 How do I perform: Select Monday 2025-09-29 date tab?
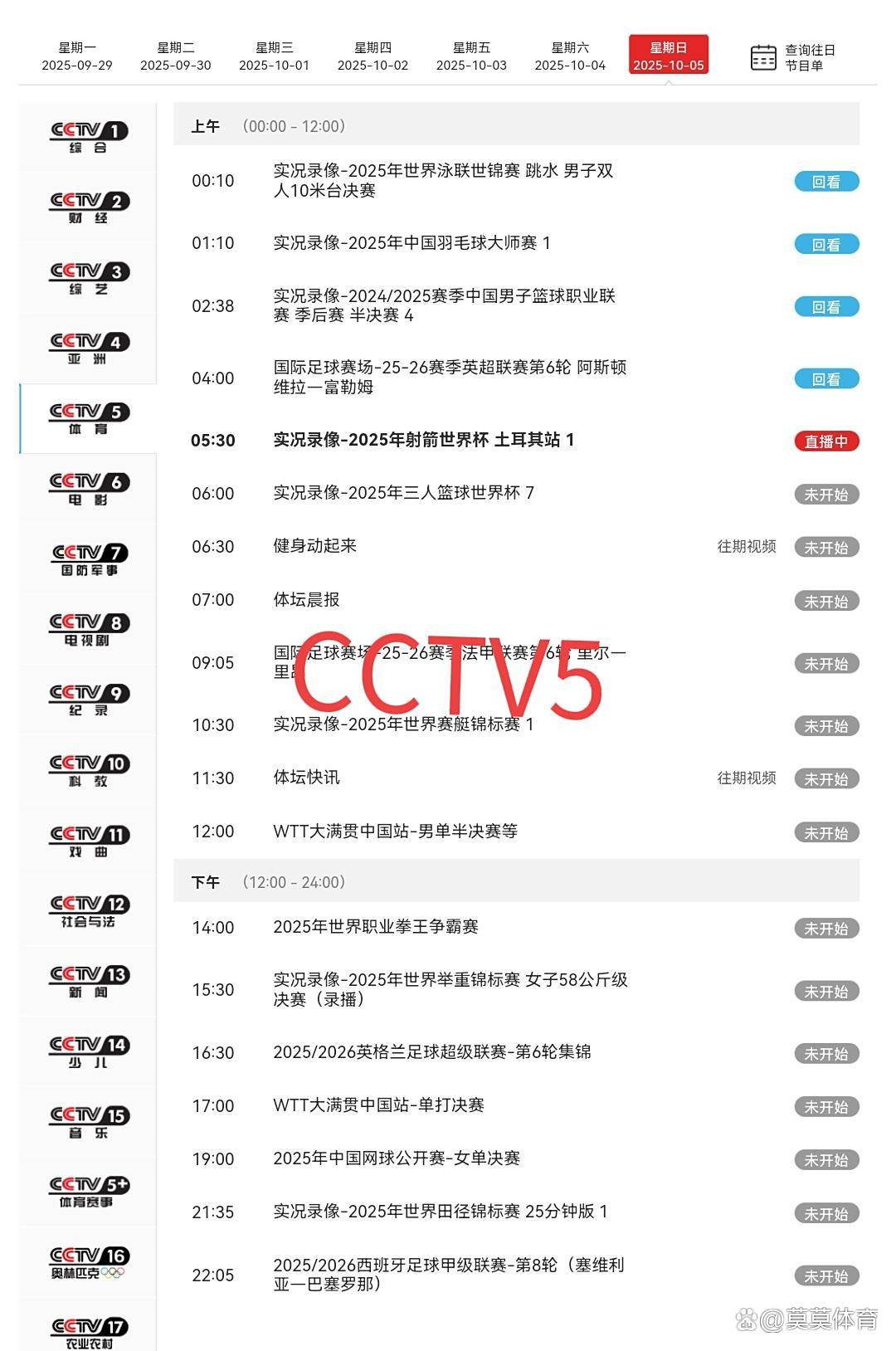(x=77, y=56)
